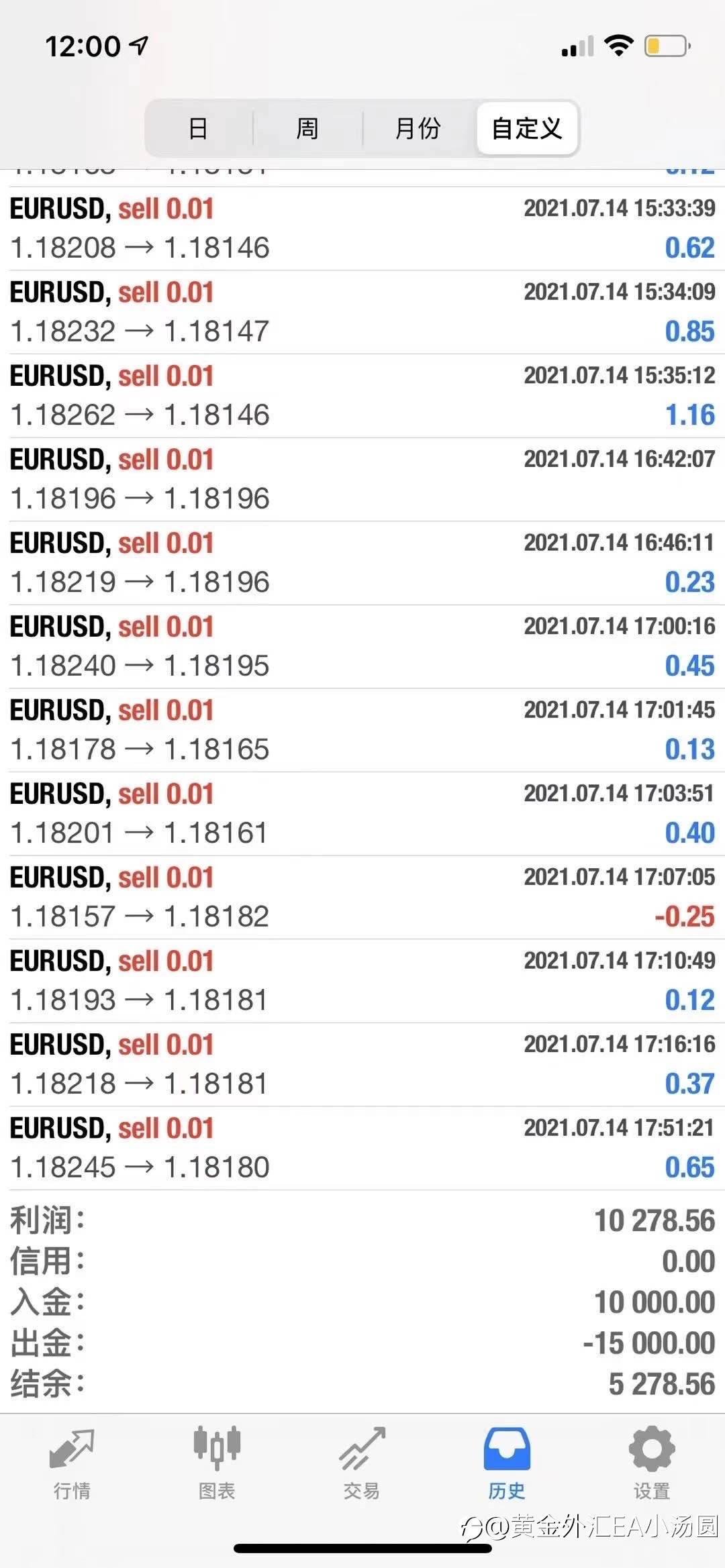Select the 自定义 custom period
This screenshot has width=725, height=1568.
(527, 128)
